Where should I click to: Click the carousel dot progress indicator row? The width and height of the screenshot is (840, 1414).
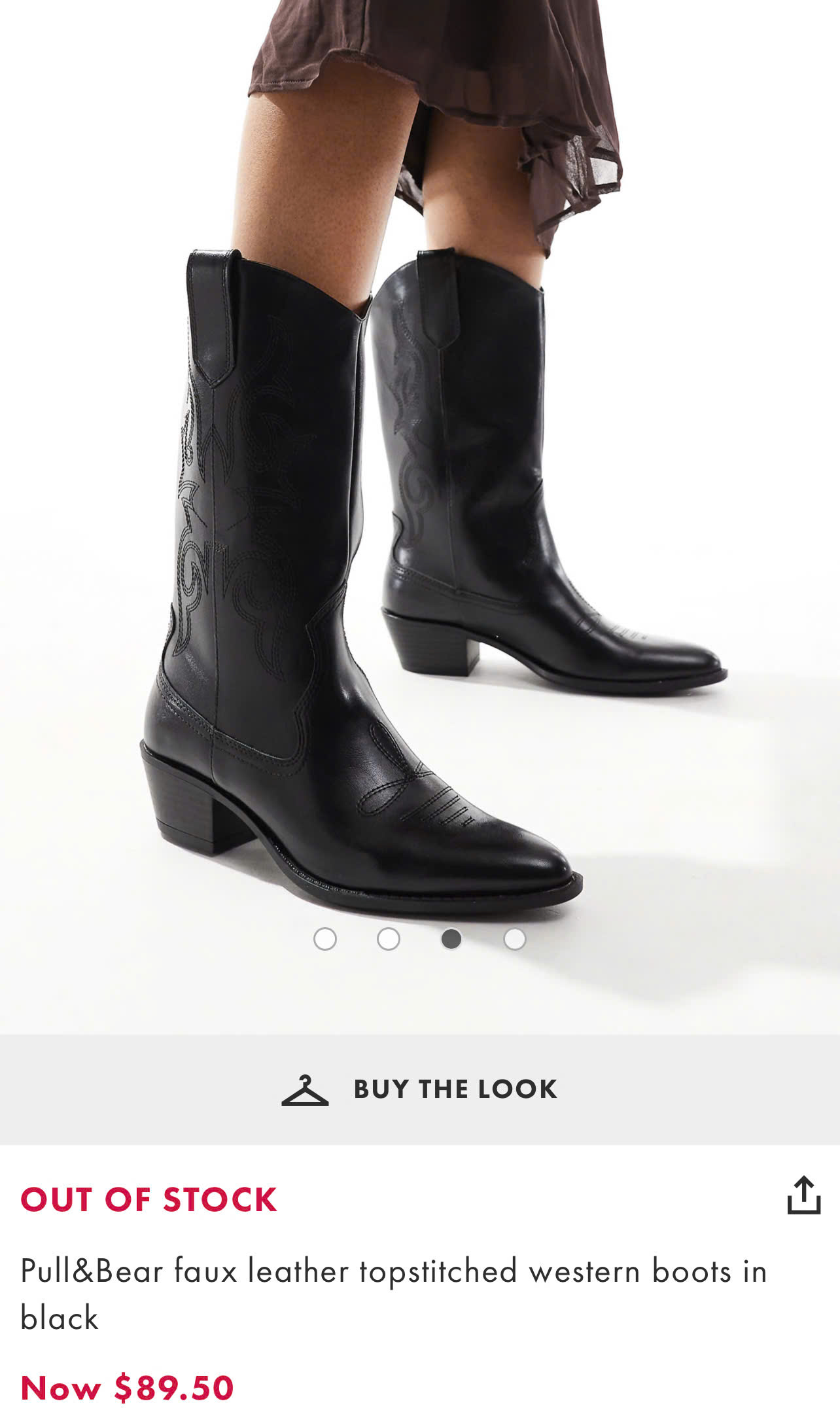coord(419,937)
